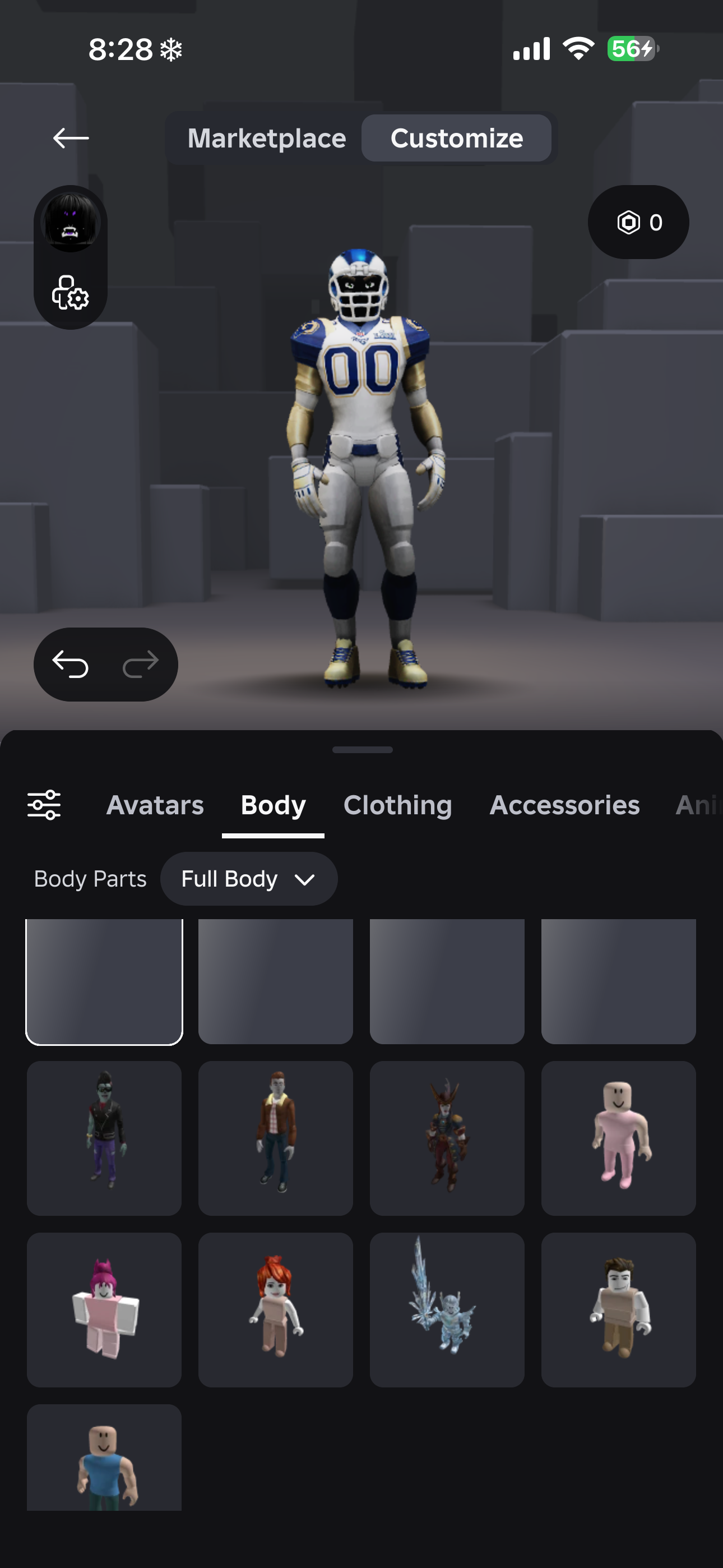This screenshot has height=1568, width=723.
Task: Switch to the Marketplace tab
Action: pyautogui.click(x=267, y=138)
